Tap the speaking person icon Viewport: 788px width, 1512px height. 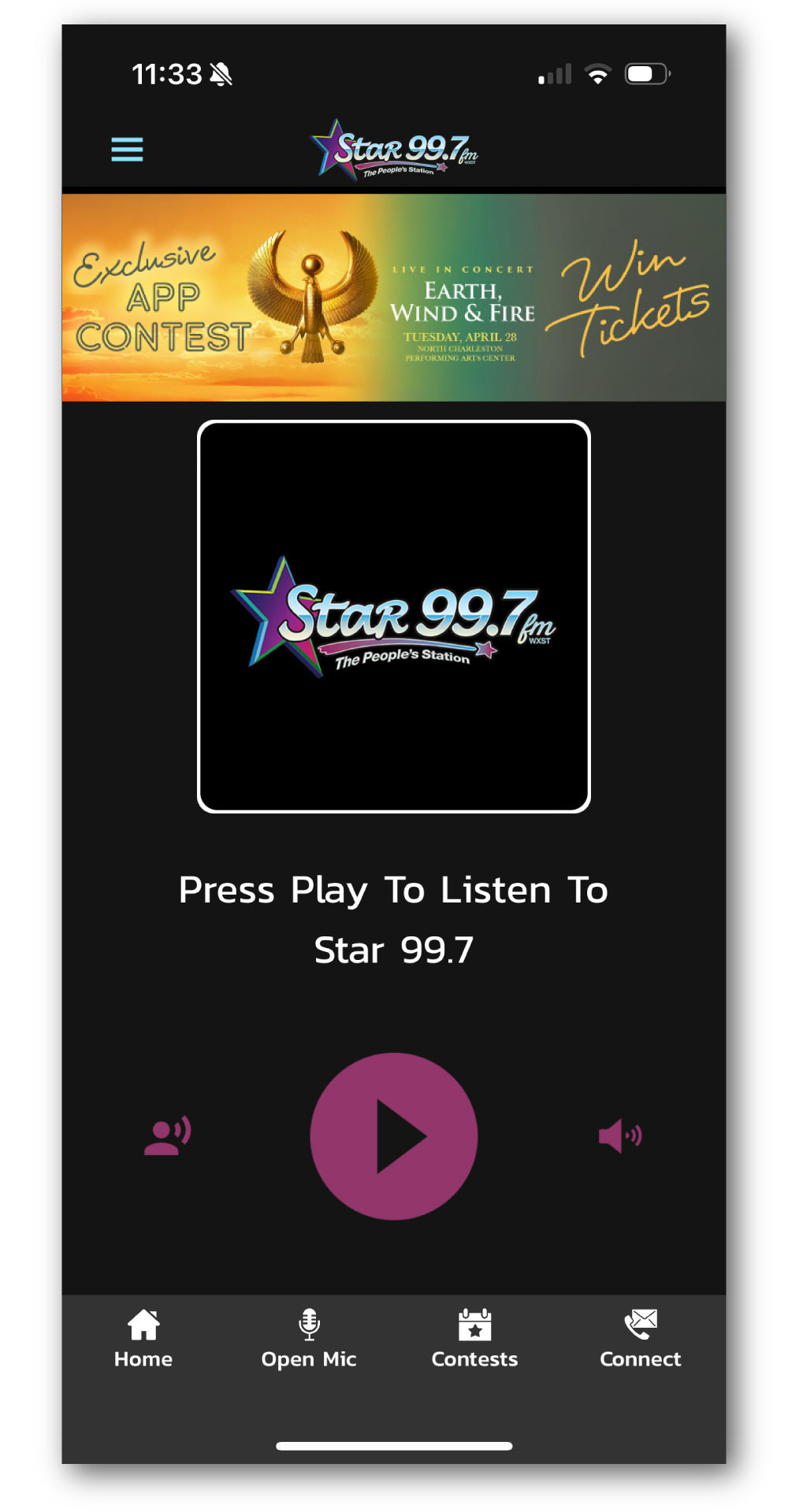(168, 1136)
